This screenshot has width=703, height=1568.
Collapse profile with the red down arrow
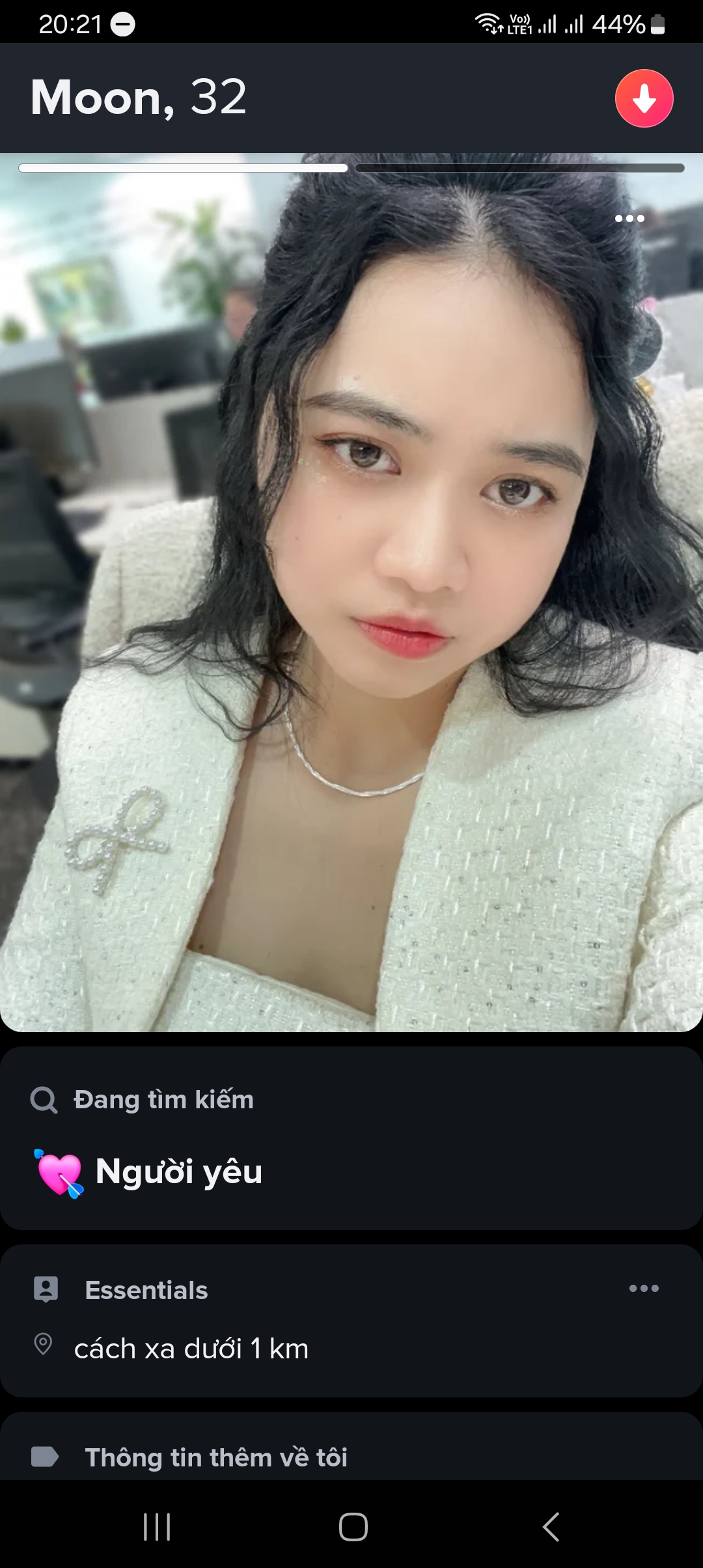click(x=644, y=98)
